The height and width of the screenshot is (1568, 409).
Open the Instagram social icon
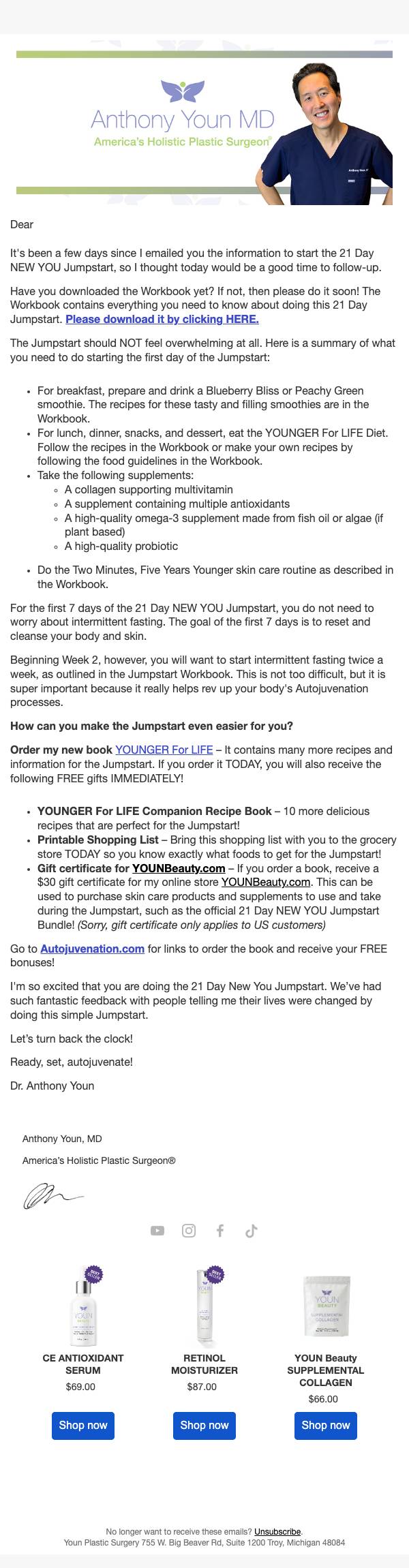coord(189,1231)
